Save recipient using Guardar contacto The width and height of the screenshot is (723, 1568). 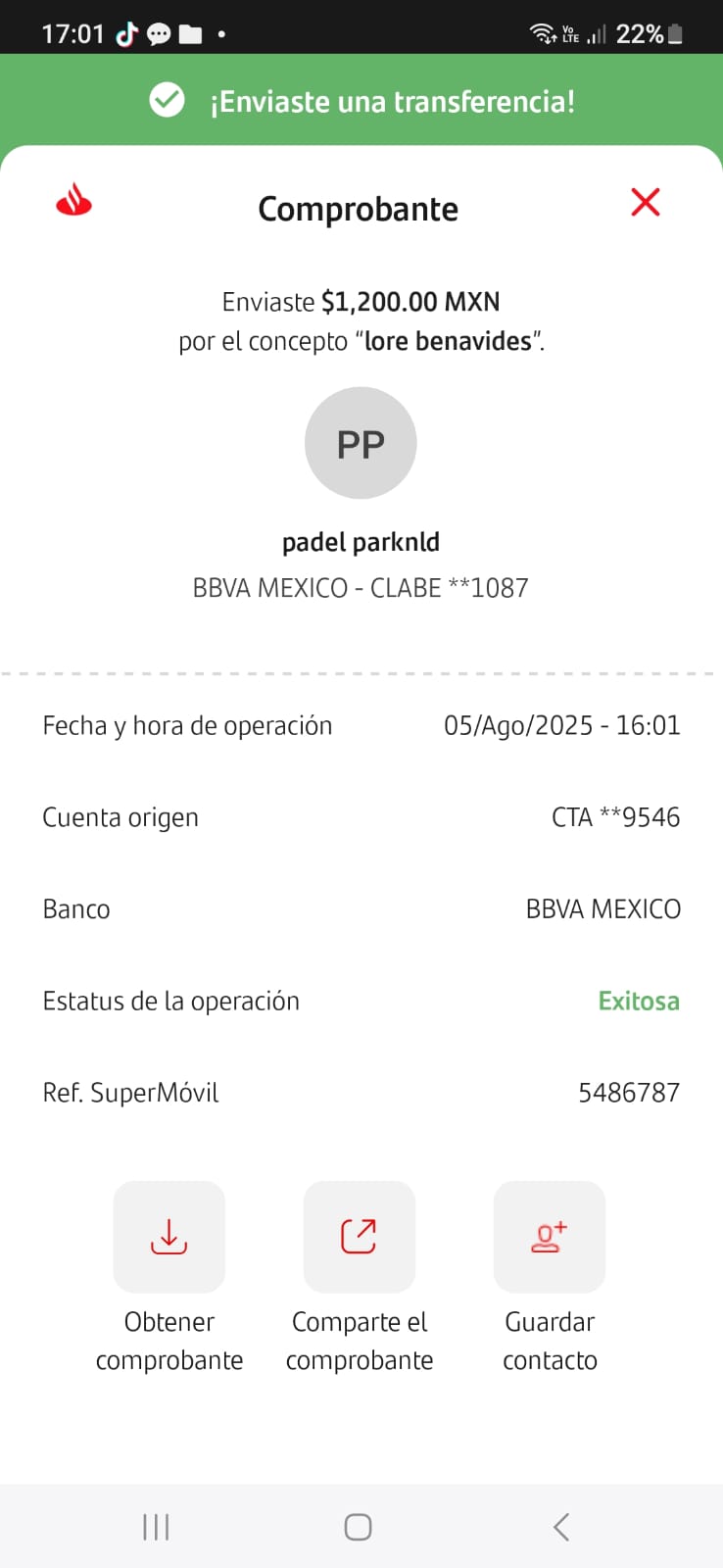click(550, 1237)
